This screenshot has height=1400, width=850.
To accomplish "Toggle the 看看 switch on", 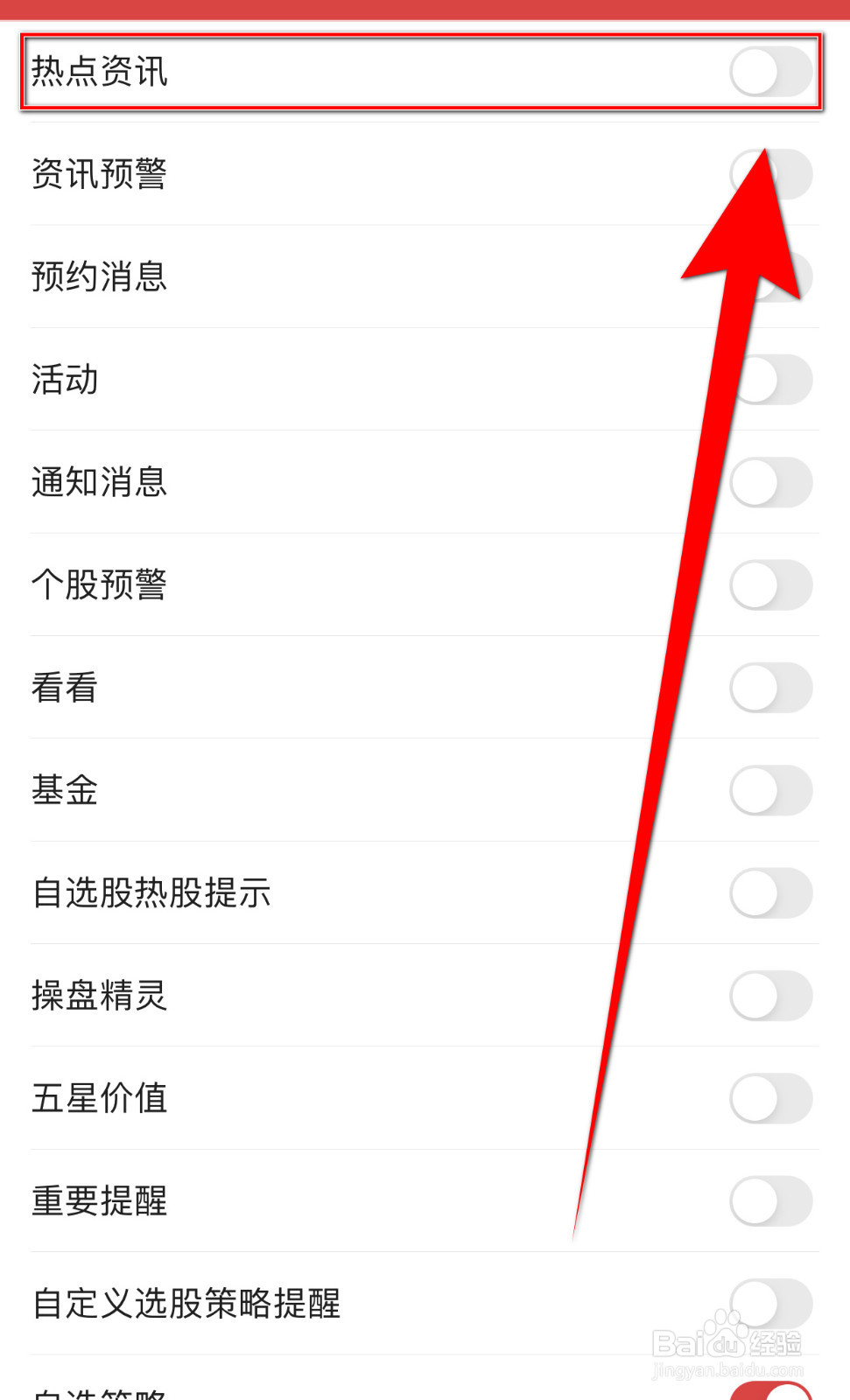I will click(771, 687).
